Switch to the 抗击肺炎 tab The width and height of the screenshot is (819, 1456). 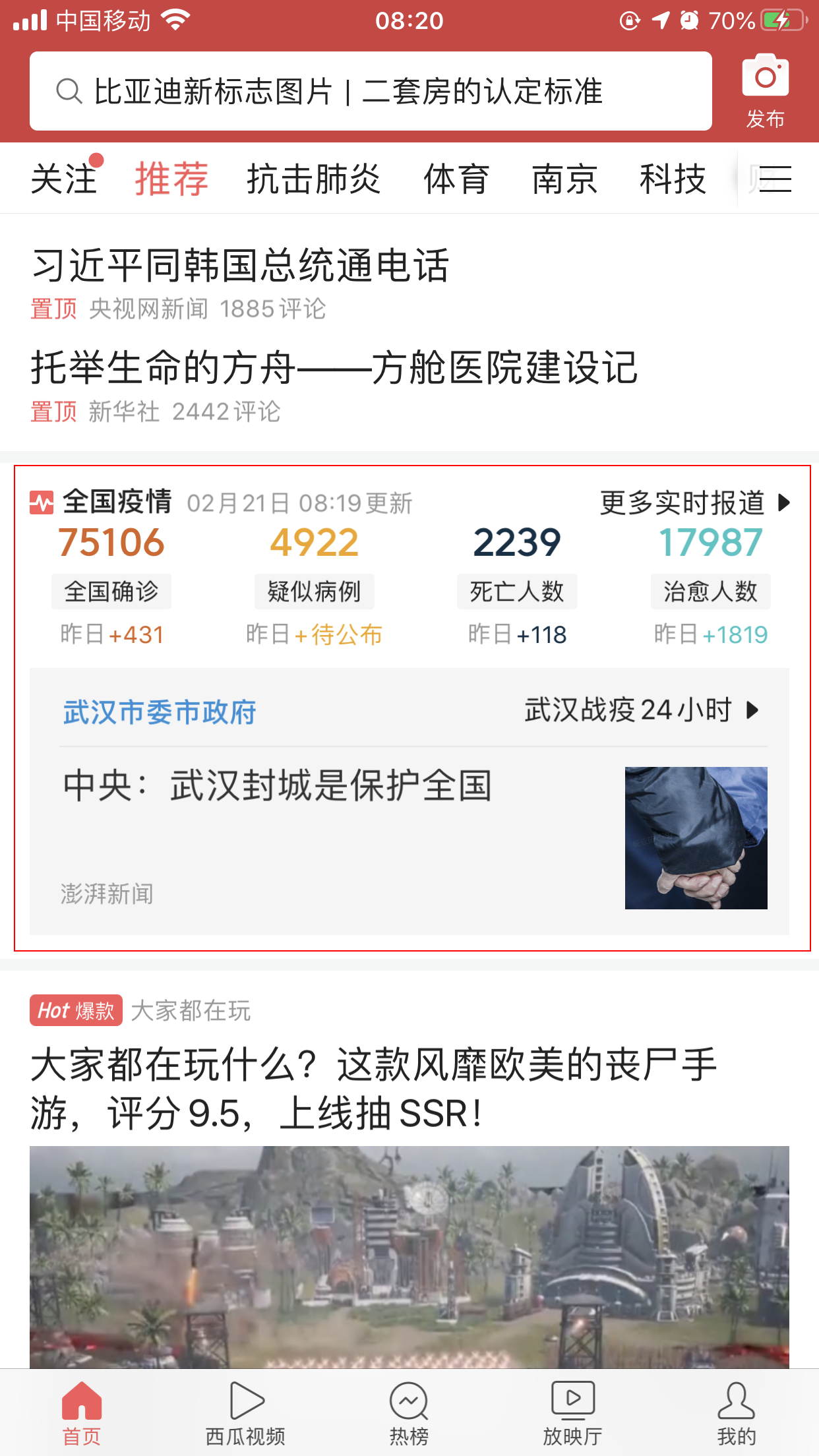point(315,178)
